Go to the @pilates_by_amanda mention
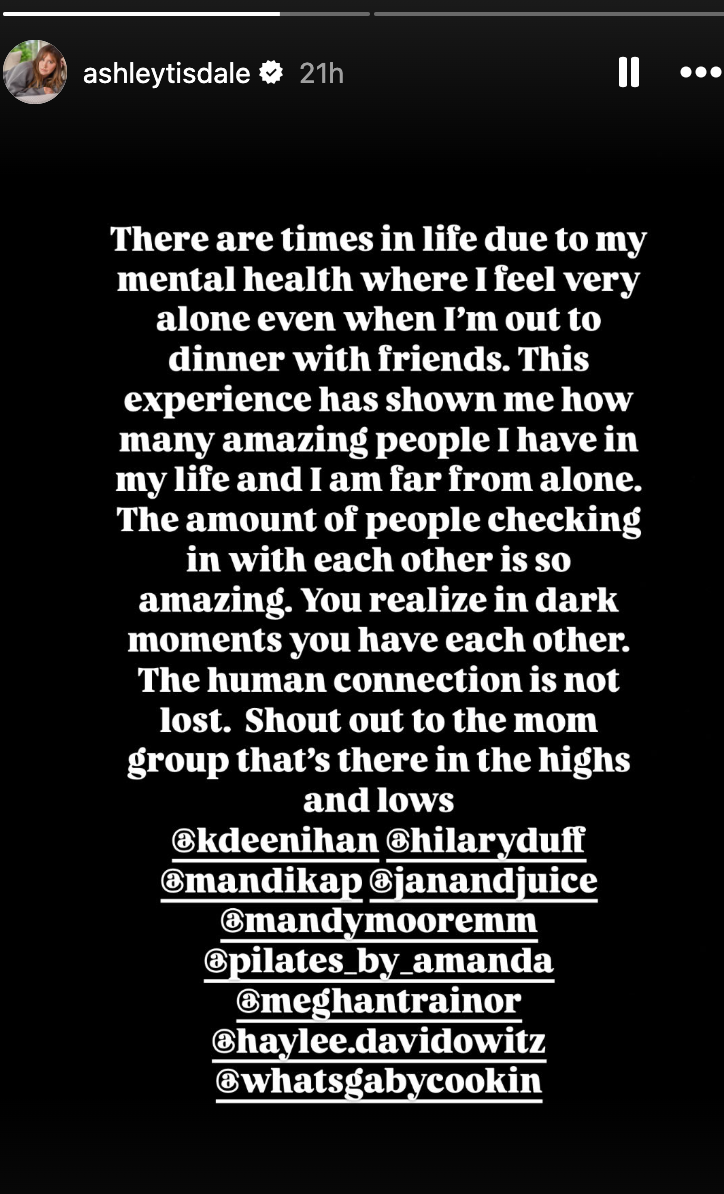724x1194 pixels. click(x=378, y=962)
